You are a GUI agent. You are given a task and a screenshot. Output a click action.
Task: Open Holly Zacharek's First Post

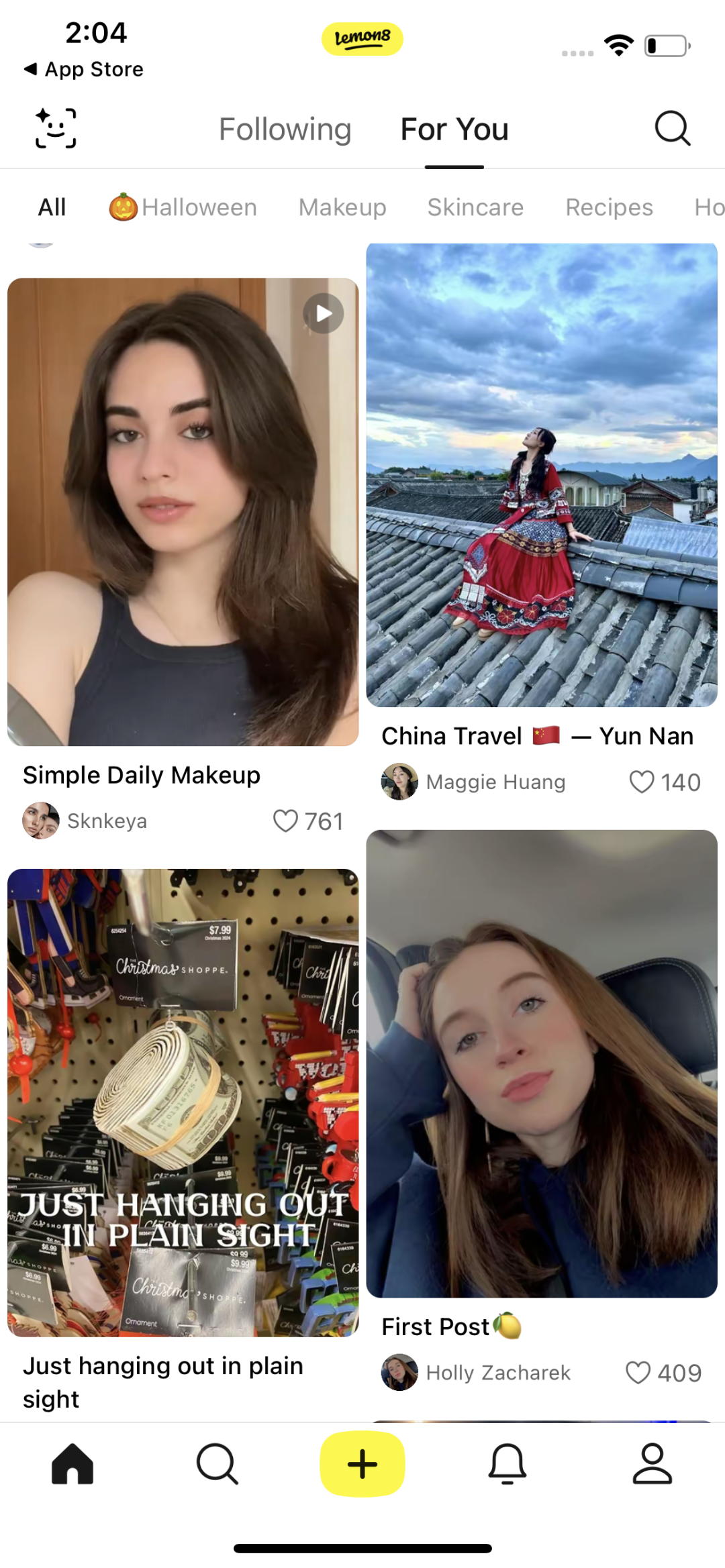pos(541,1063)
